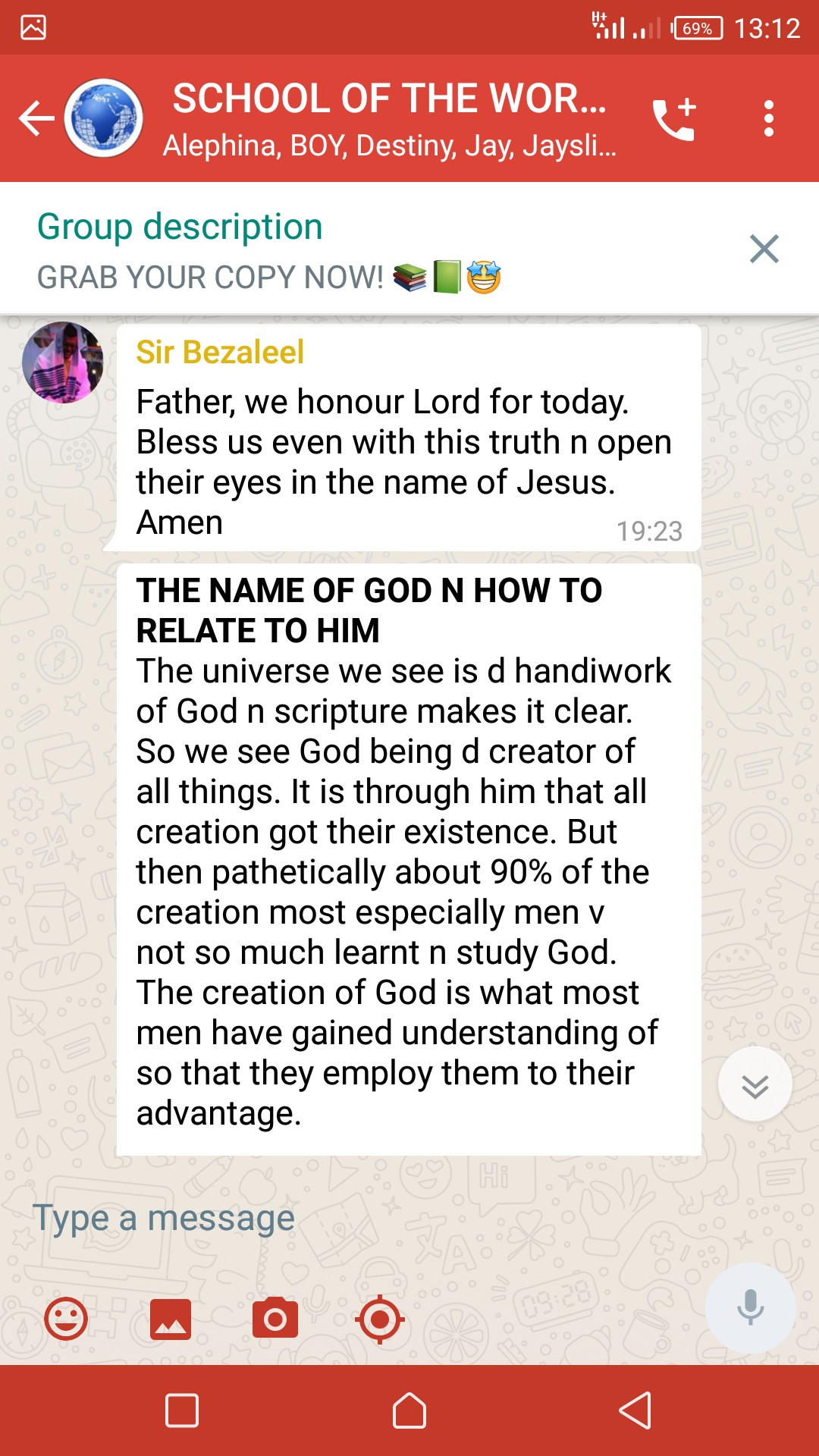Go back from the group chat
The width and height of the screenshot is (819, 1456).
36,118
